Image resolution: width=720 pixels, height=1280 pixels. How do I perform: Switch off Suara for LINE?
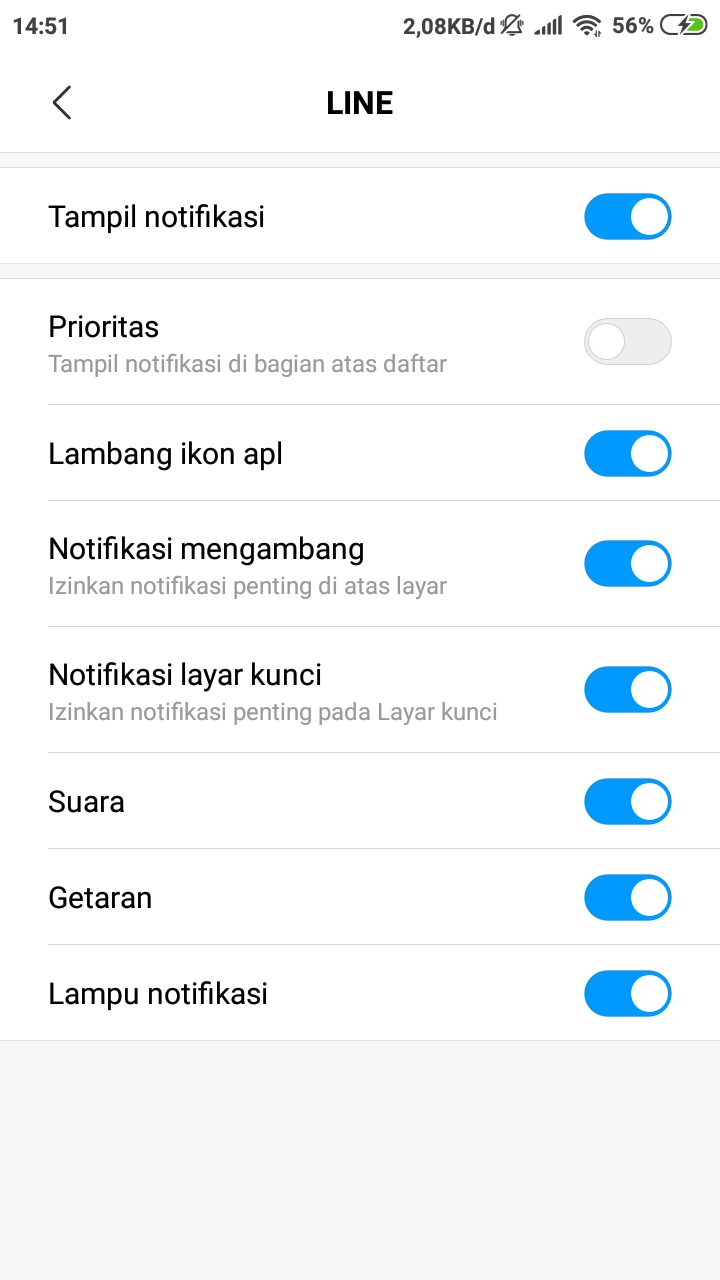(627, 802)
